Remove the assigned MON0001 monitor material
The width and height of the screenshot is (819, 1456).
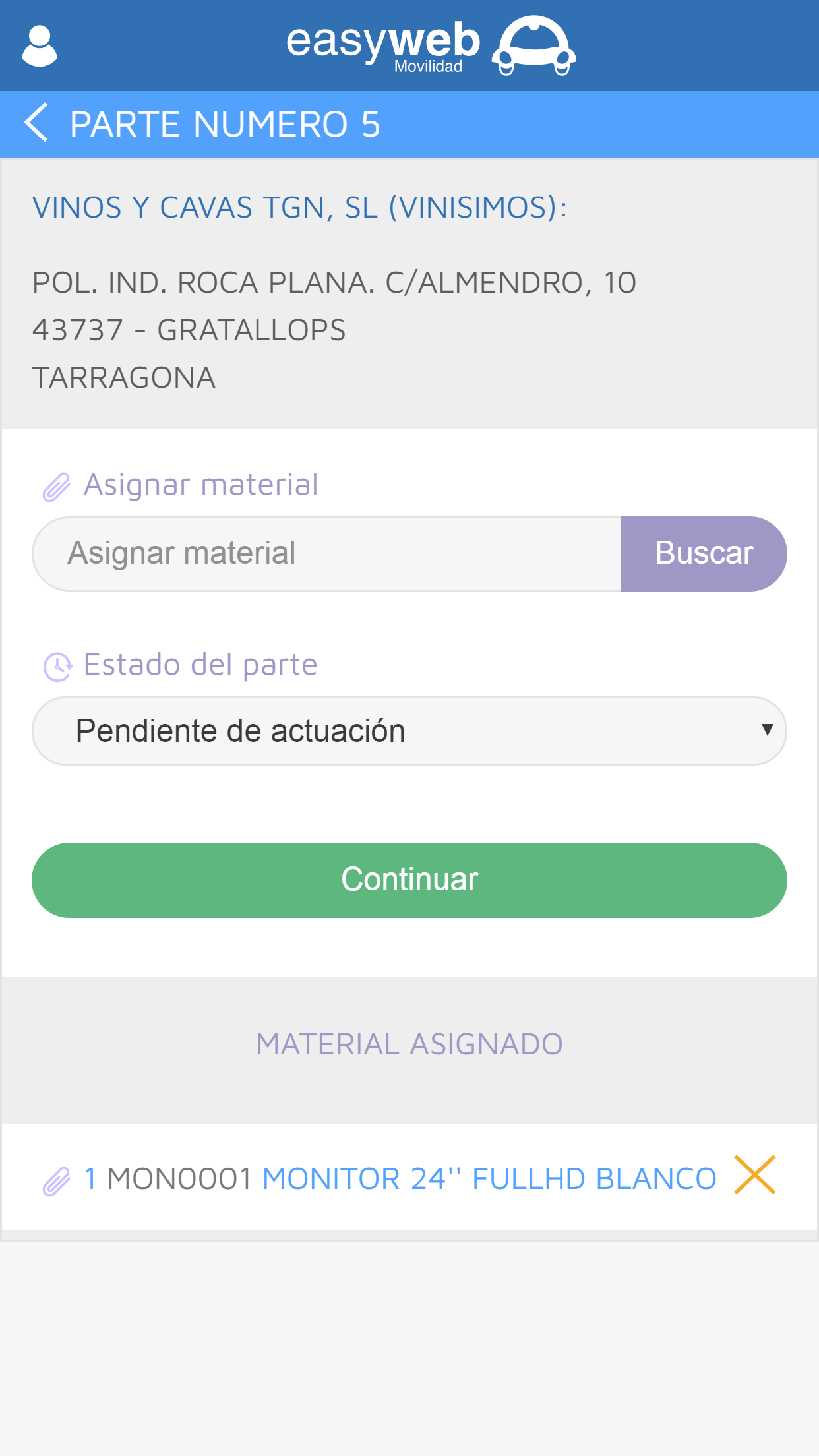754,1175
